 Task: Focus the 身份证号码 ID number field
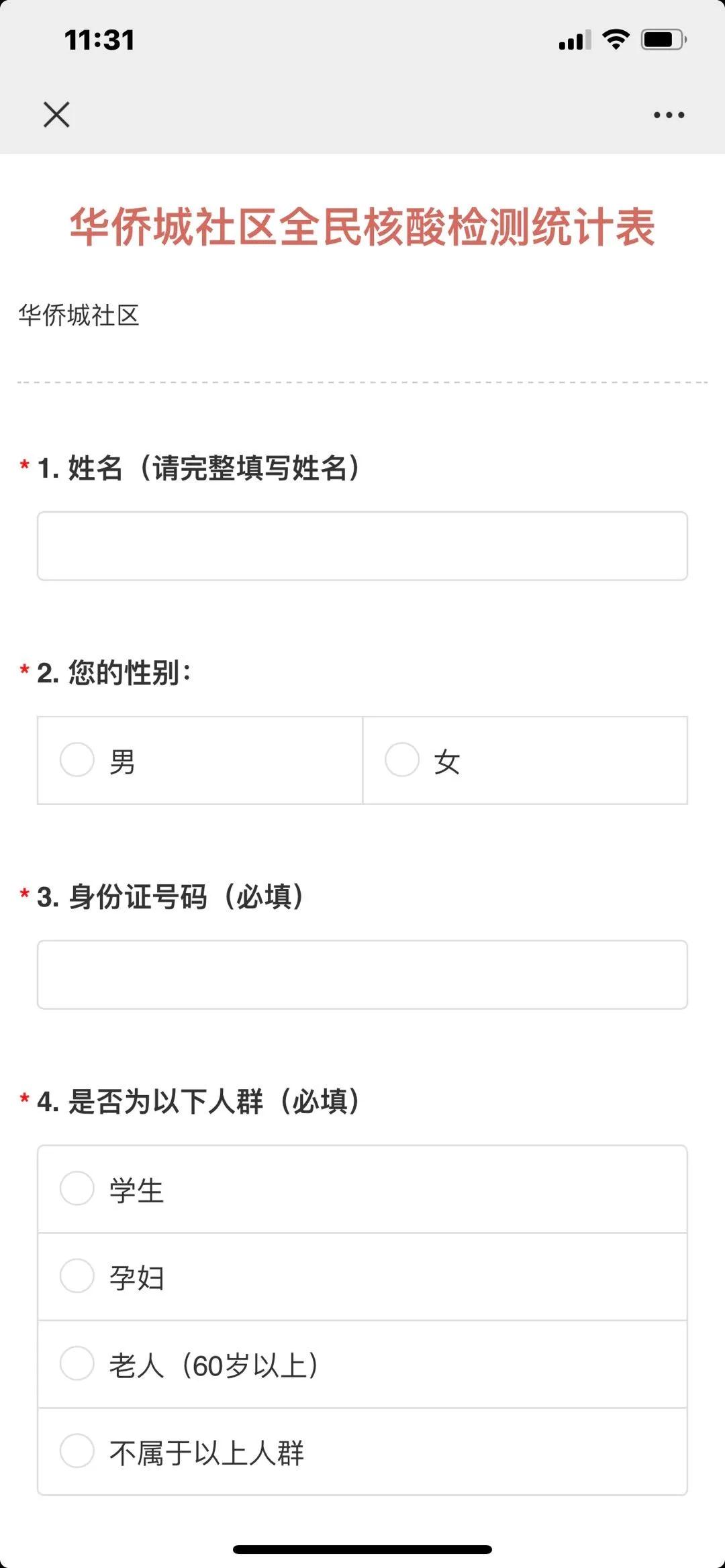click(362, 975)
